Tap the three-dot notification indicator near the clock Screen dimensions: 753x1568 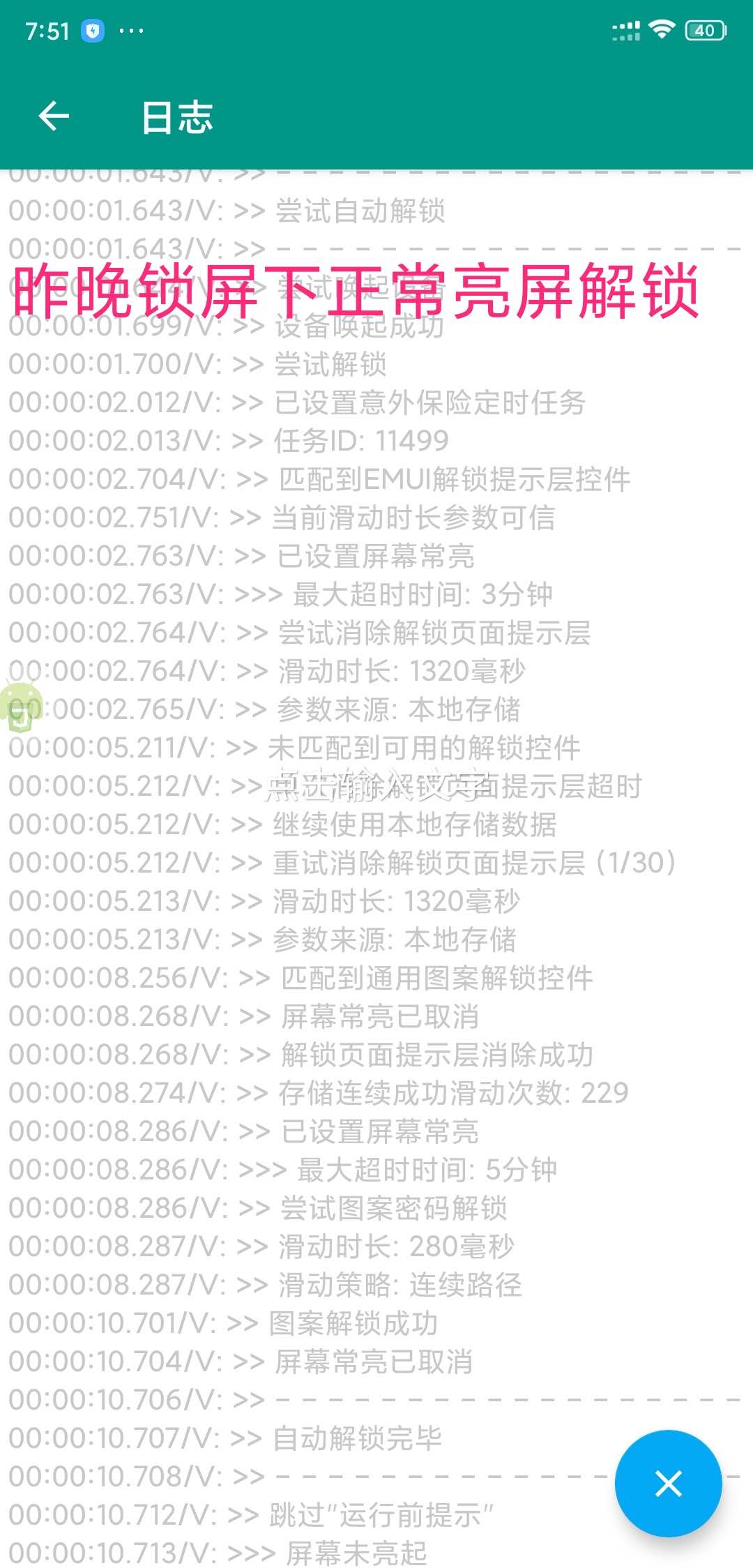tap(132, 31)
